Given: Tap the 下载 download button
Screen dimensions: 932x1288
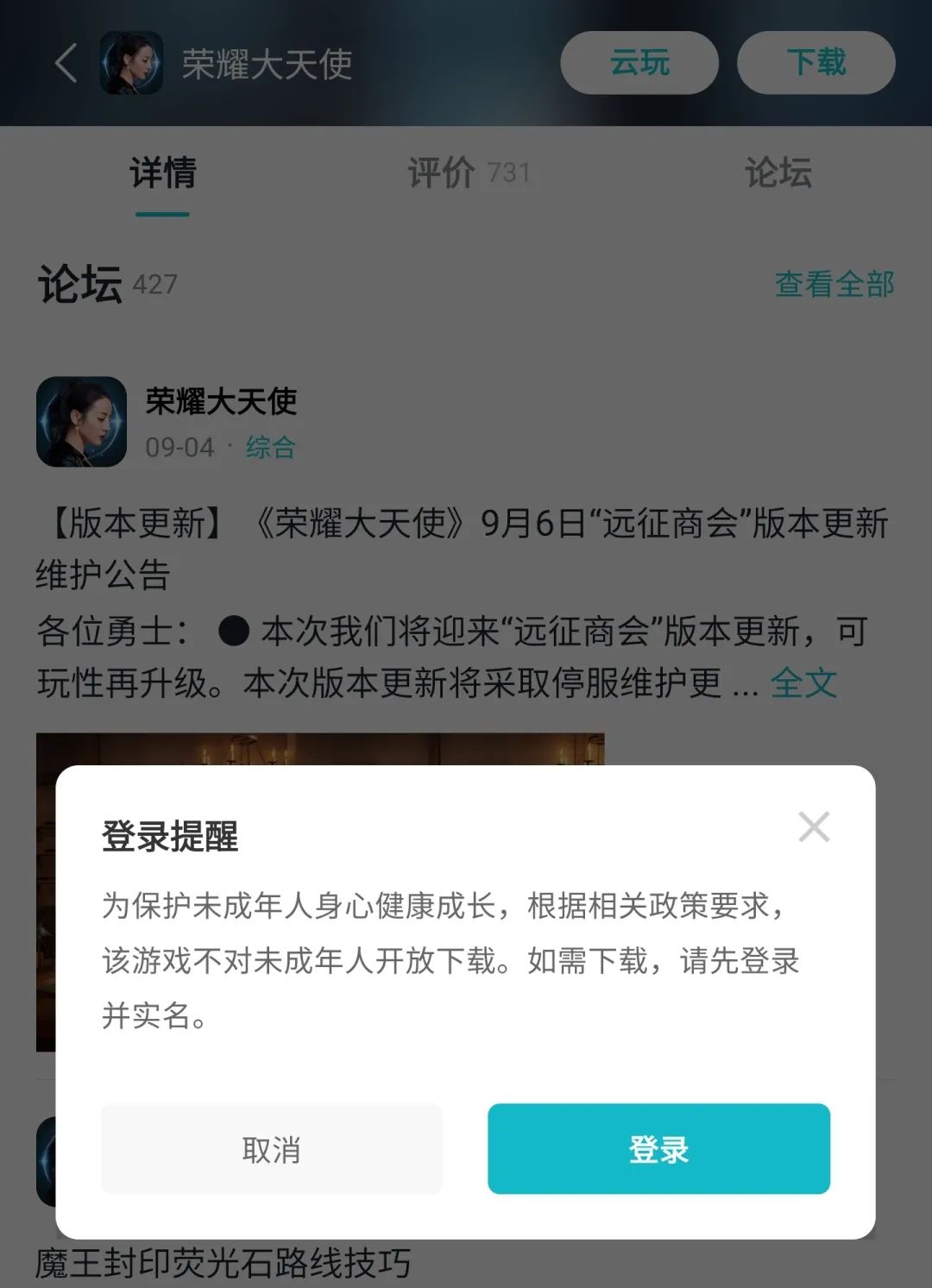Looking at the screenshot, I should pos(815,62).
